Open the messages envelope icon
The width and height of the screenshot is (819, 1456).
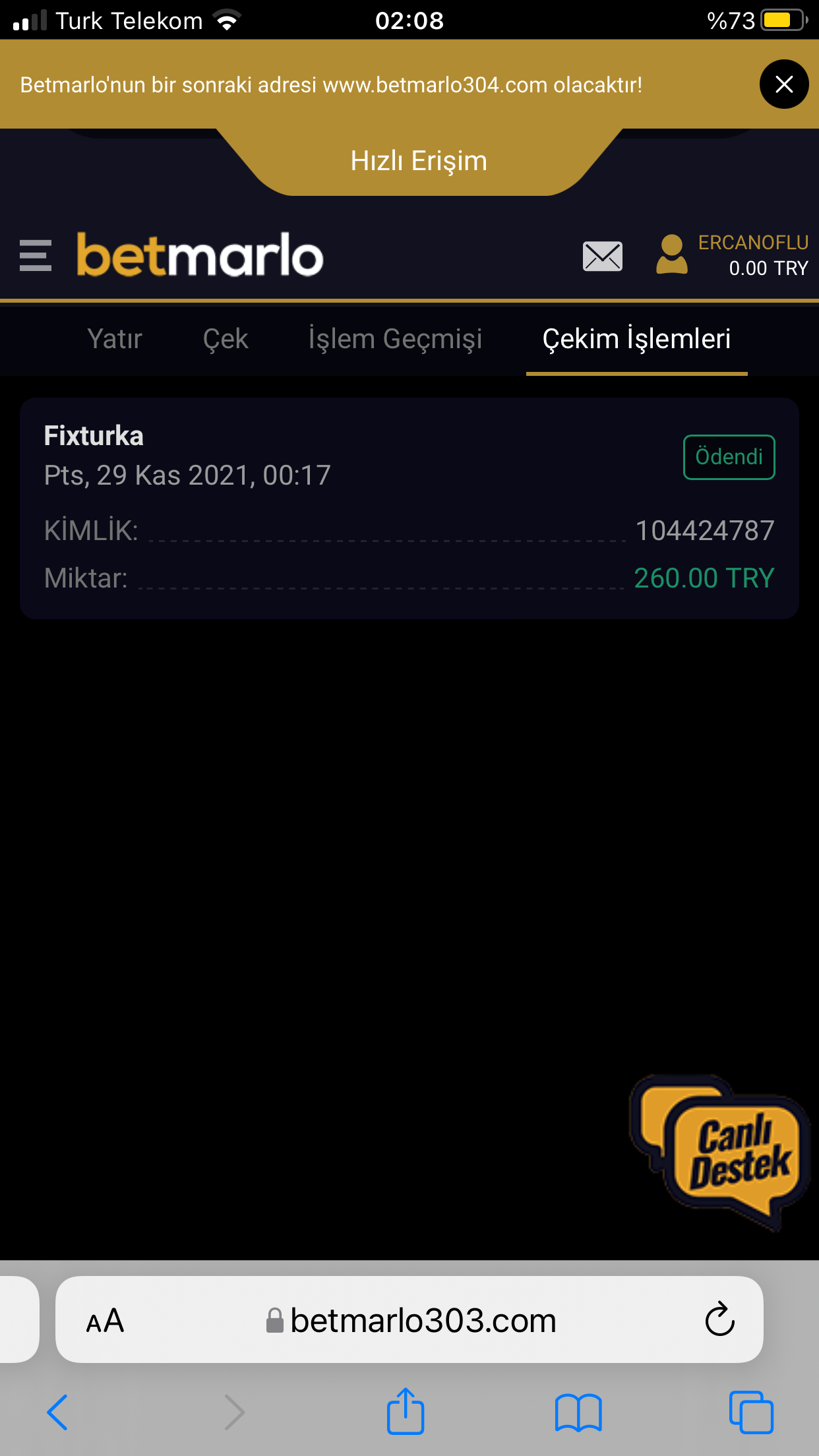pyautogui.click(x=602, y=256)
